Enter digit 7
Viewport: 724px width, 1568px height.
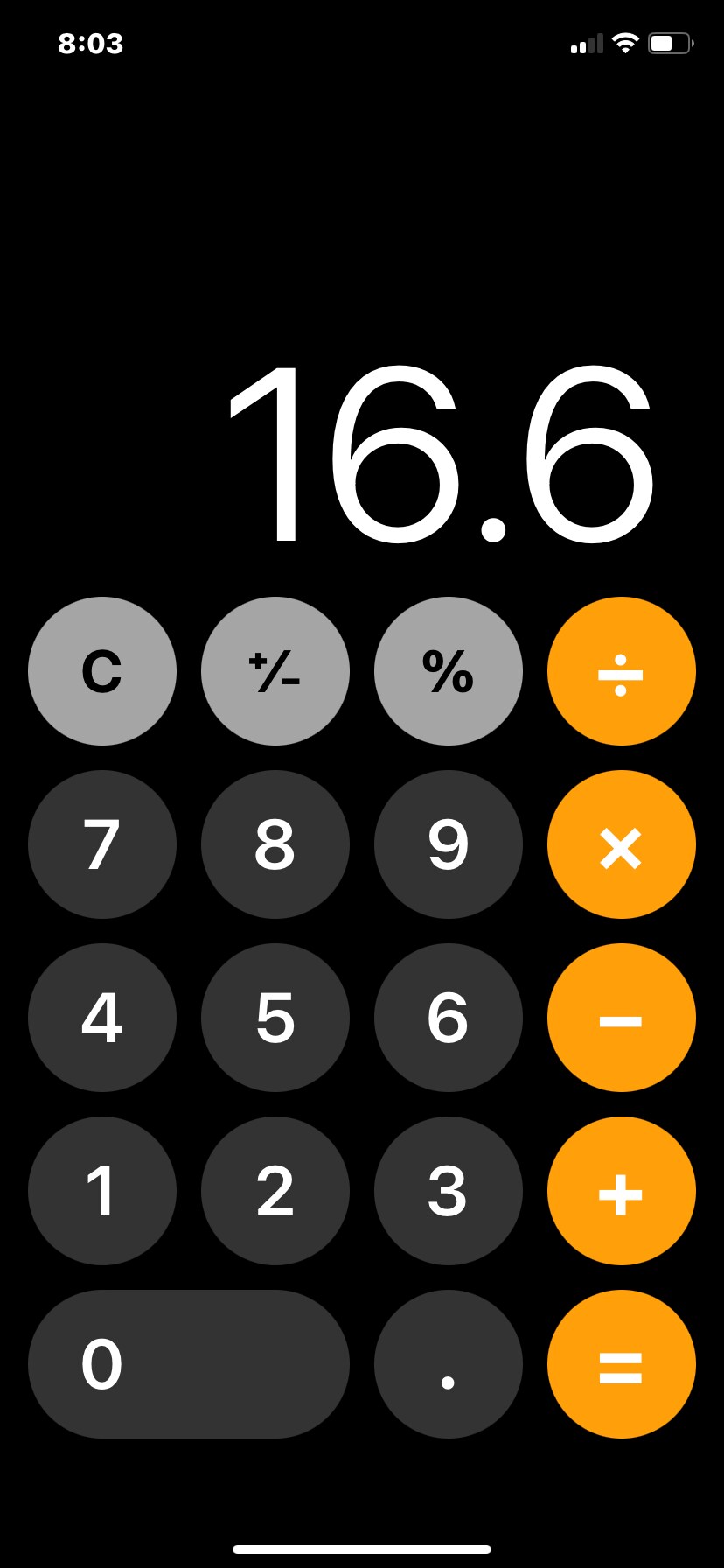point(101,844)
